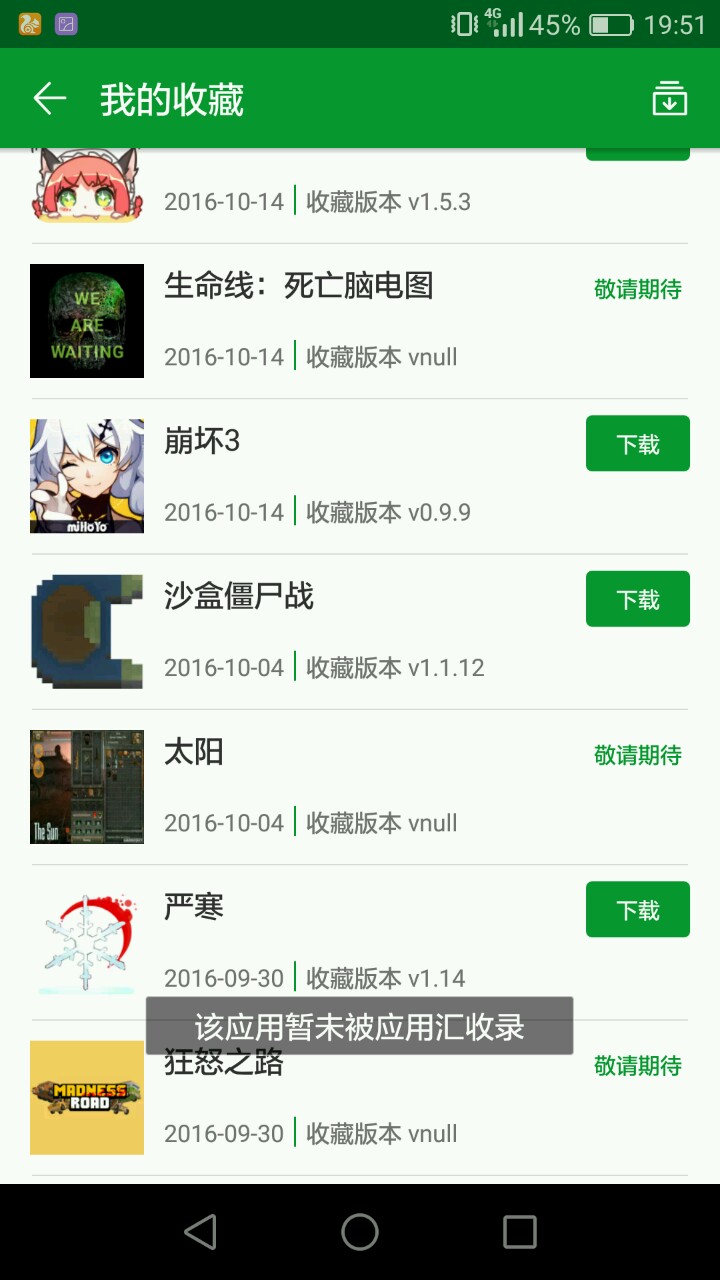Download 沙盒僵尸战
Screen dimensions: 720x1280
click(638, 599)
